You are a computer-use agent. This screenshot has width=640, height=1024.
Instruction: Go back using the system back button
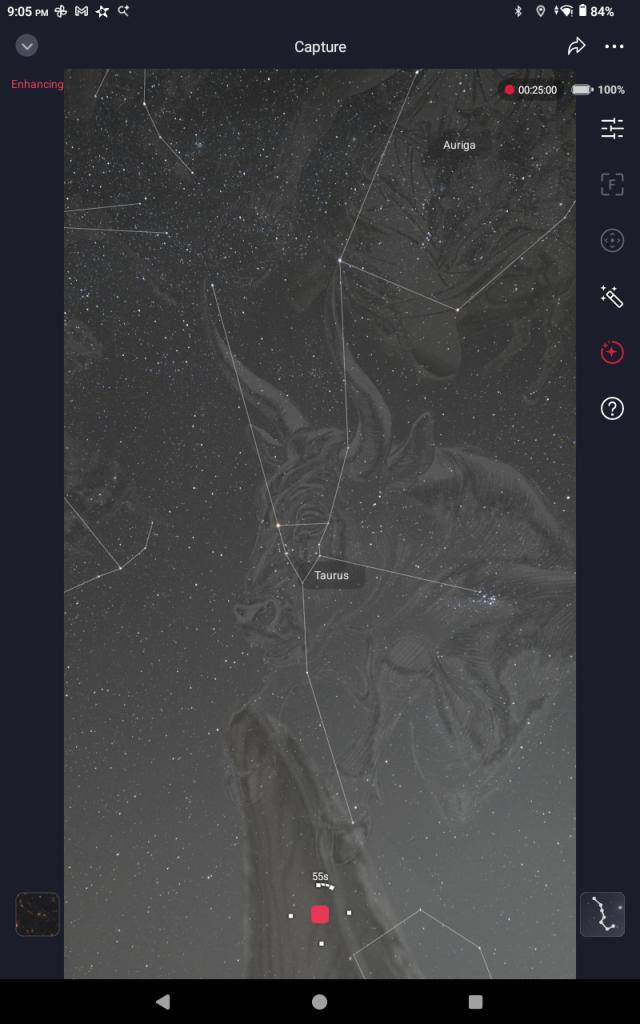pyautogui.click(x=163, y=1001)
